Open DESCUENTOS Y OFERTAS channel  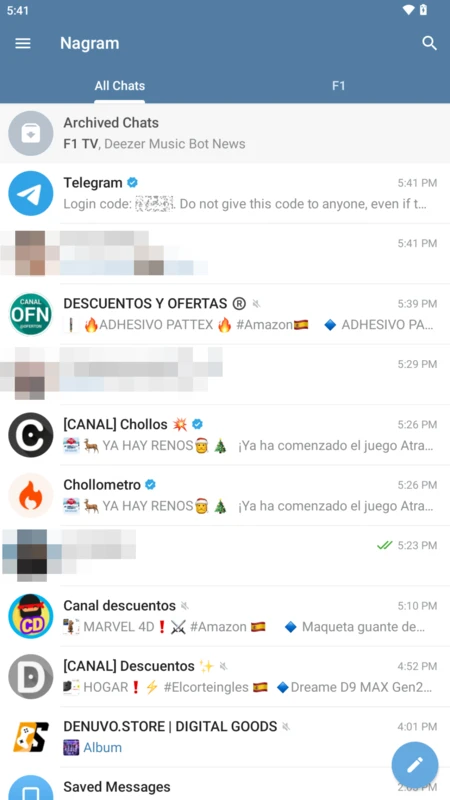pyautogui.click(x=225, y=314)
